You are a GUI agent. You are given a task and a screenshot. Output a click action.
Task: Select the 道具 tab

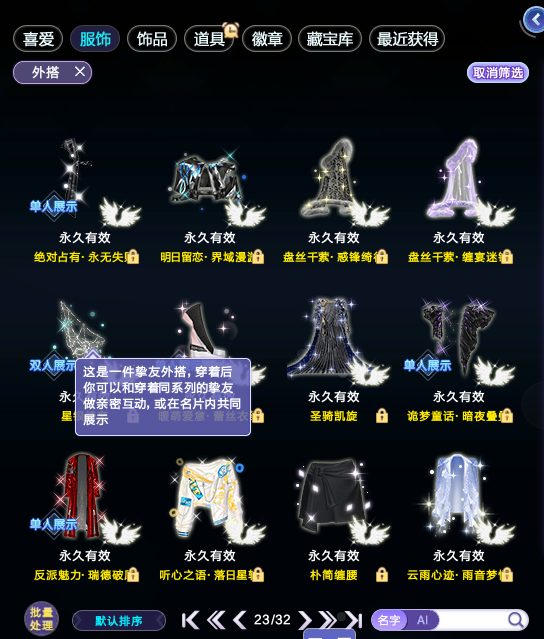point(209,39)
